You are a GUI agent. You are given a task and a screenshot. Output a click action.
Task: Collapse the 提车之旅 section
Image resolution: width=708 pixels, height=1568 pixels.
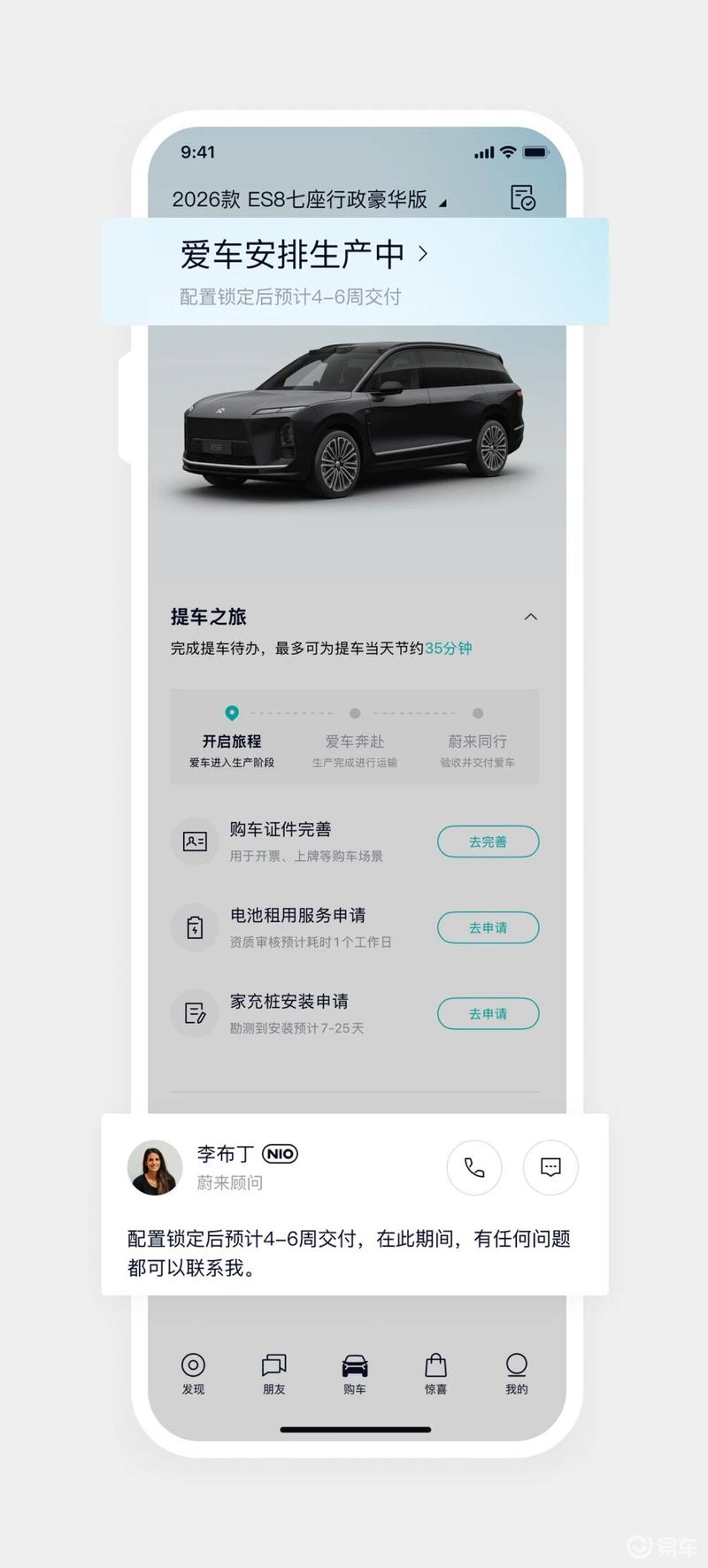(x=531, y=617)
